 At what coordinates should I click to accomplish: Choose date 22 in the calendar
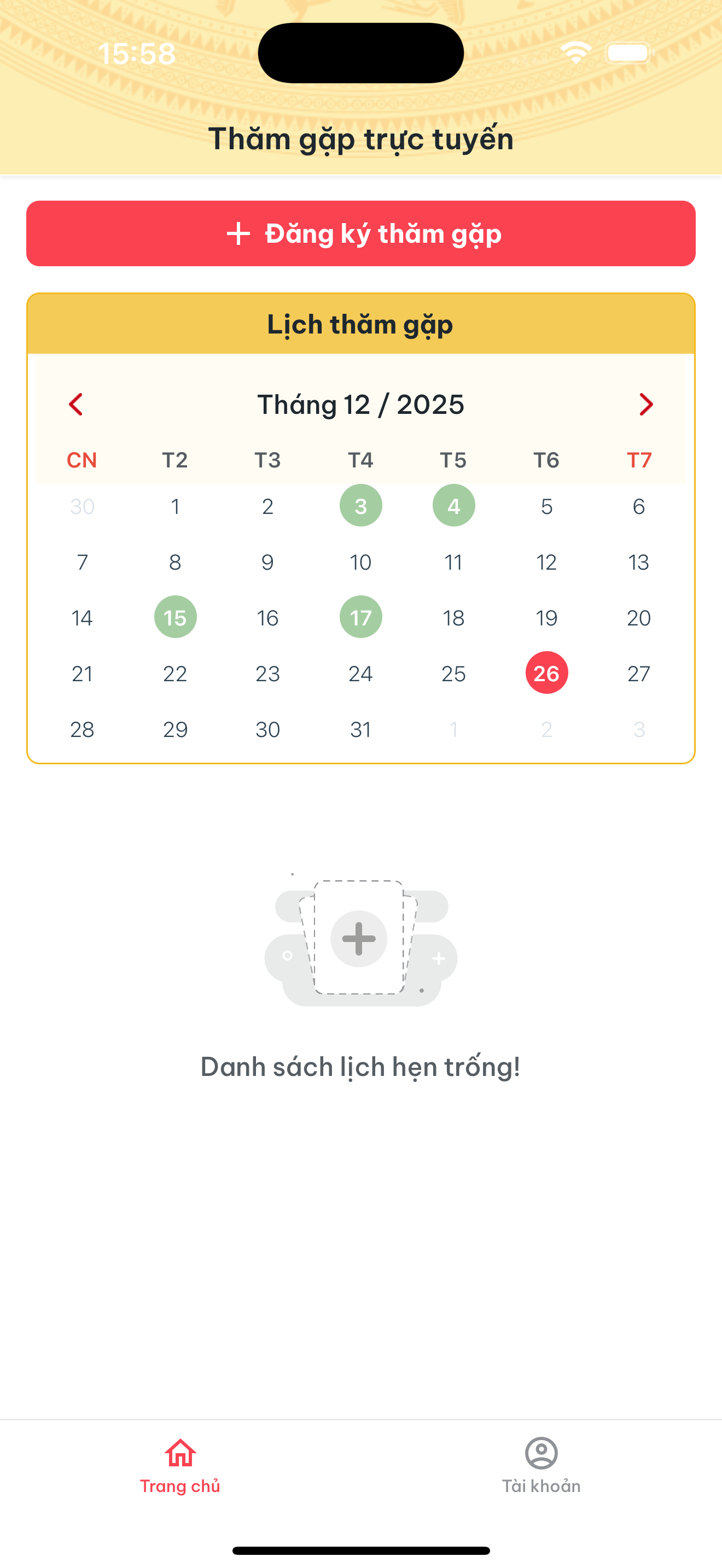176,673
